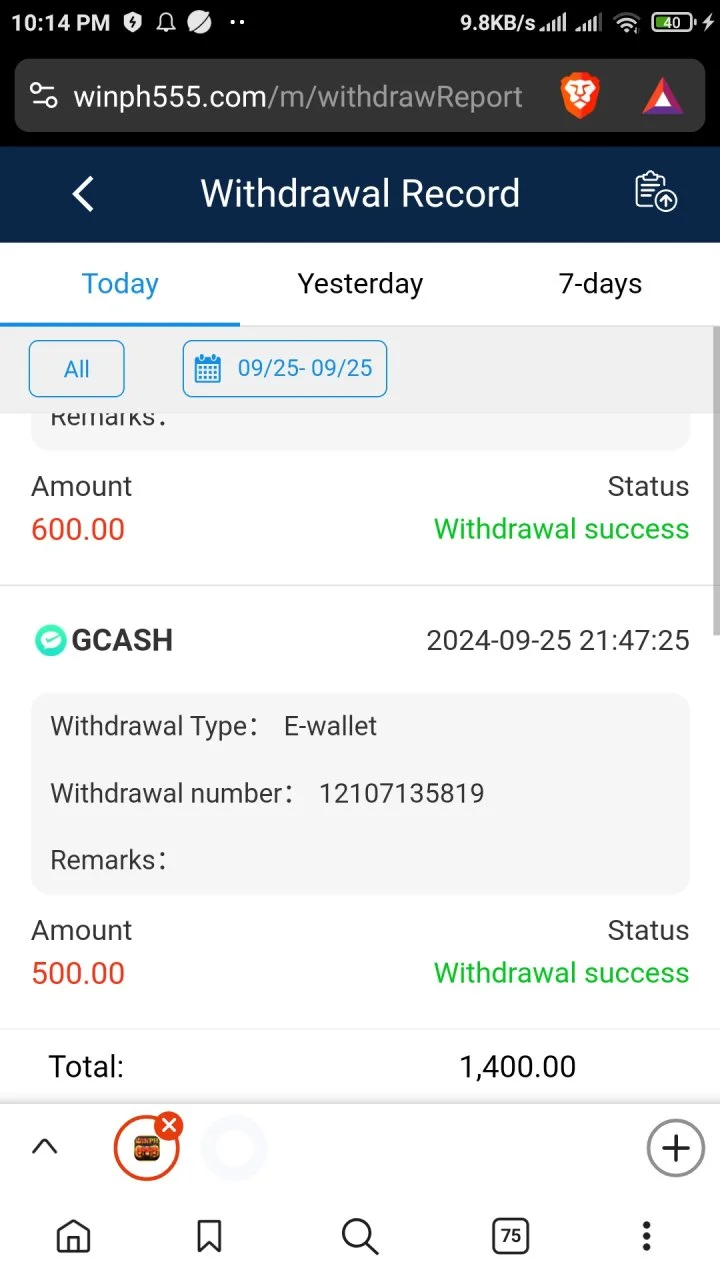Select the Today tab
The width and height of the screenshot is (720, 1280).
tap(120, 284)
